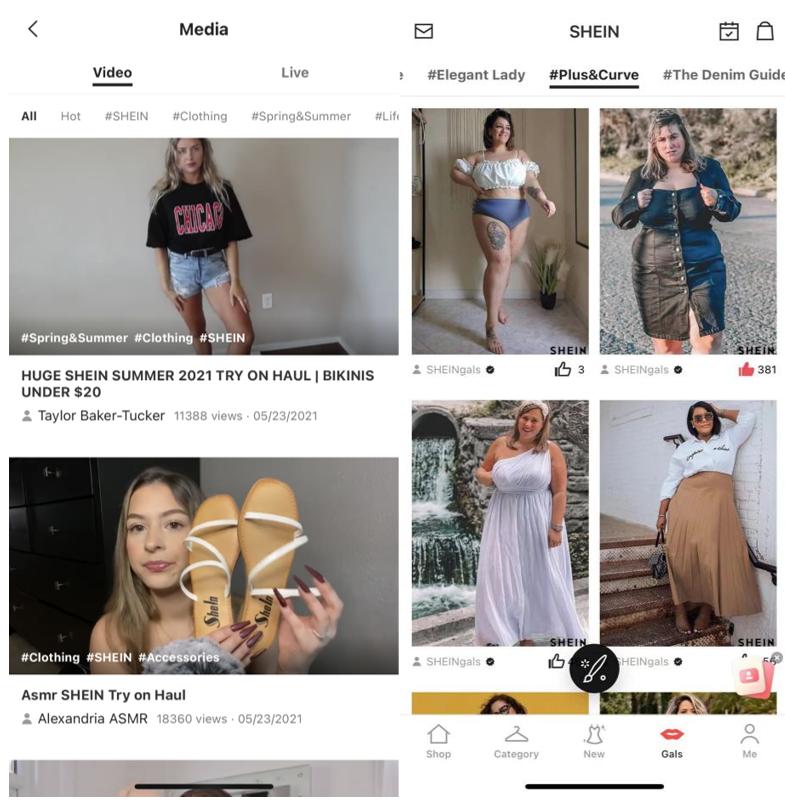The image size is (785, 804).
Task: Open the shopping bag
Action: [764, 31]
